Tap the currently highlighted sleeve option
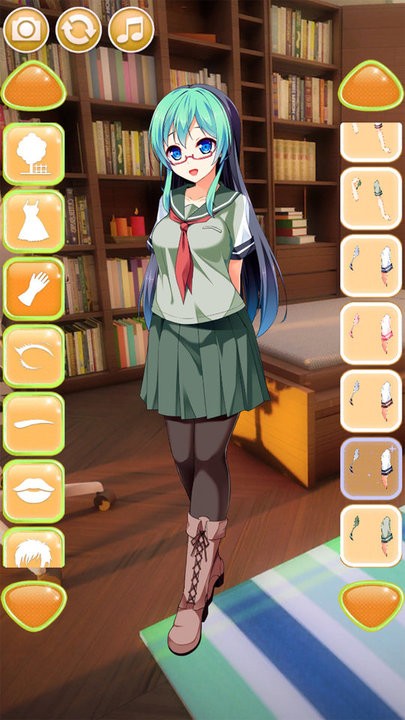Image resolution: width=405 pixels, height=720 pixels. [371, 468]
